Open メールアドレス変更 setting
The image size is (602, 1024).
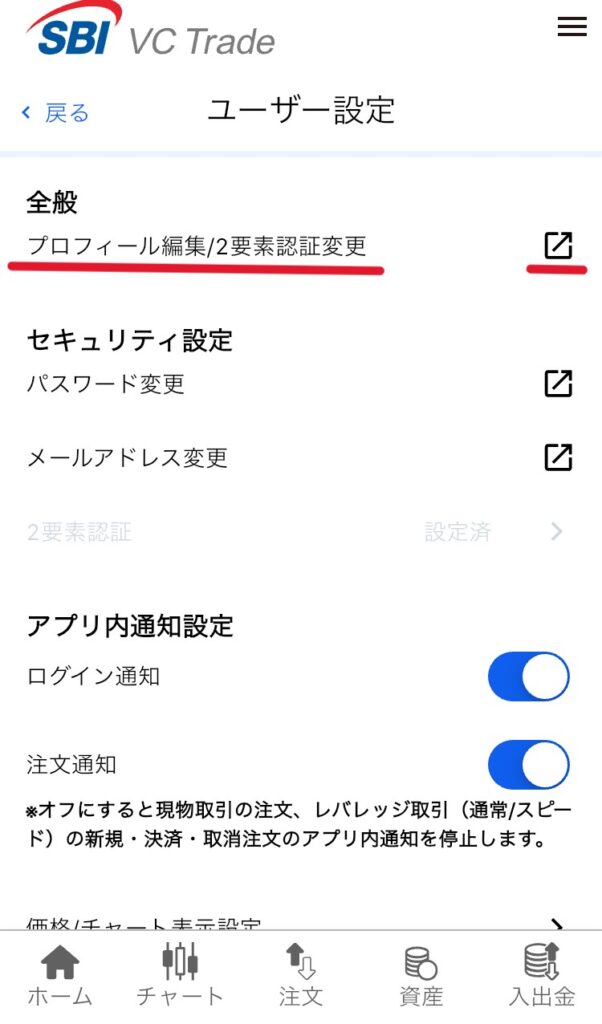point(557,458)
